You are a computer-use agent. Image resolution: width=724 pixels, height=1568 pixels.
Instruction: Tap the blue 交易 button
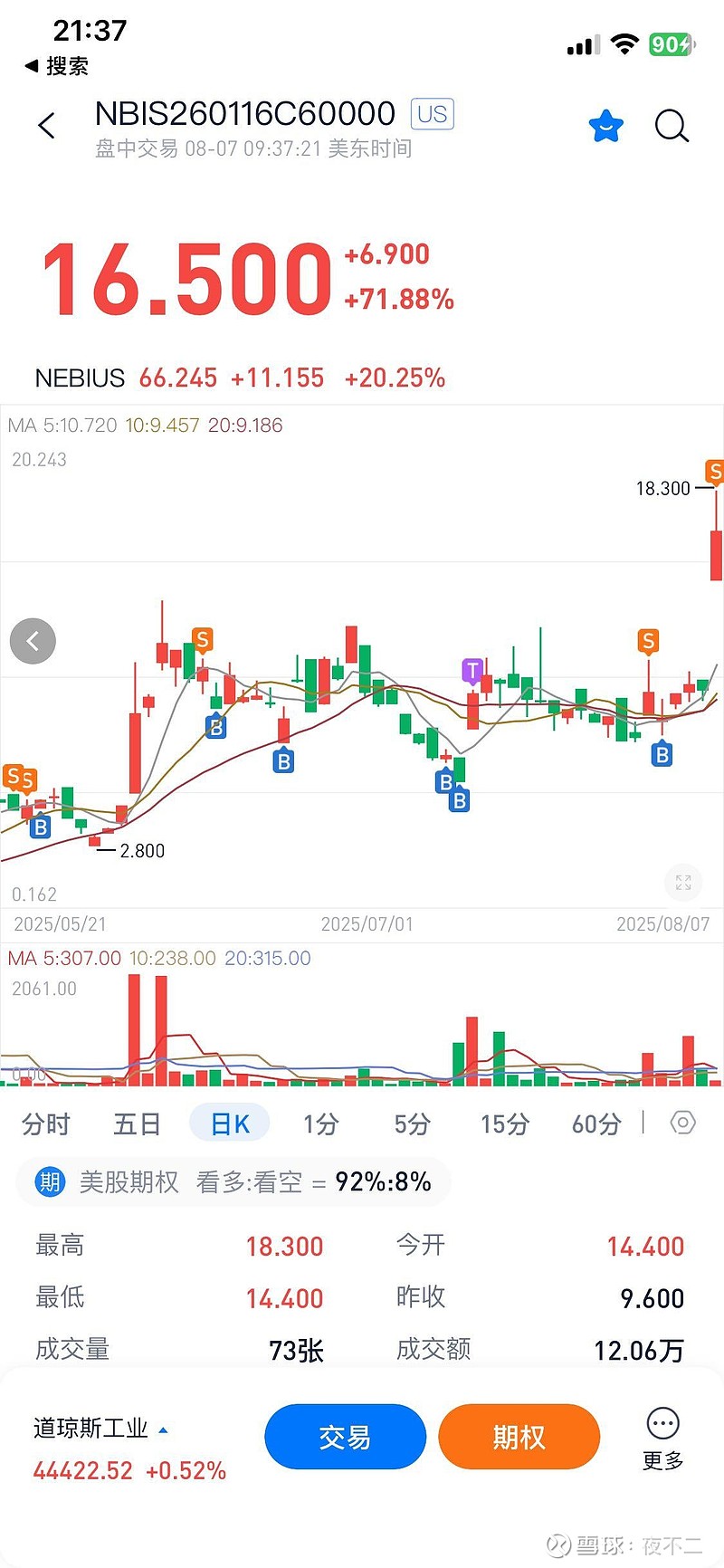[x=345, y=1437]
